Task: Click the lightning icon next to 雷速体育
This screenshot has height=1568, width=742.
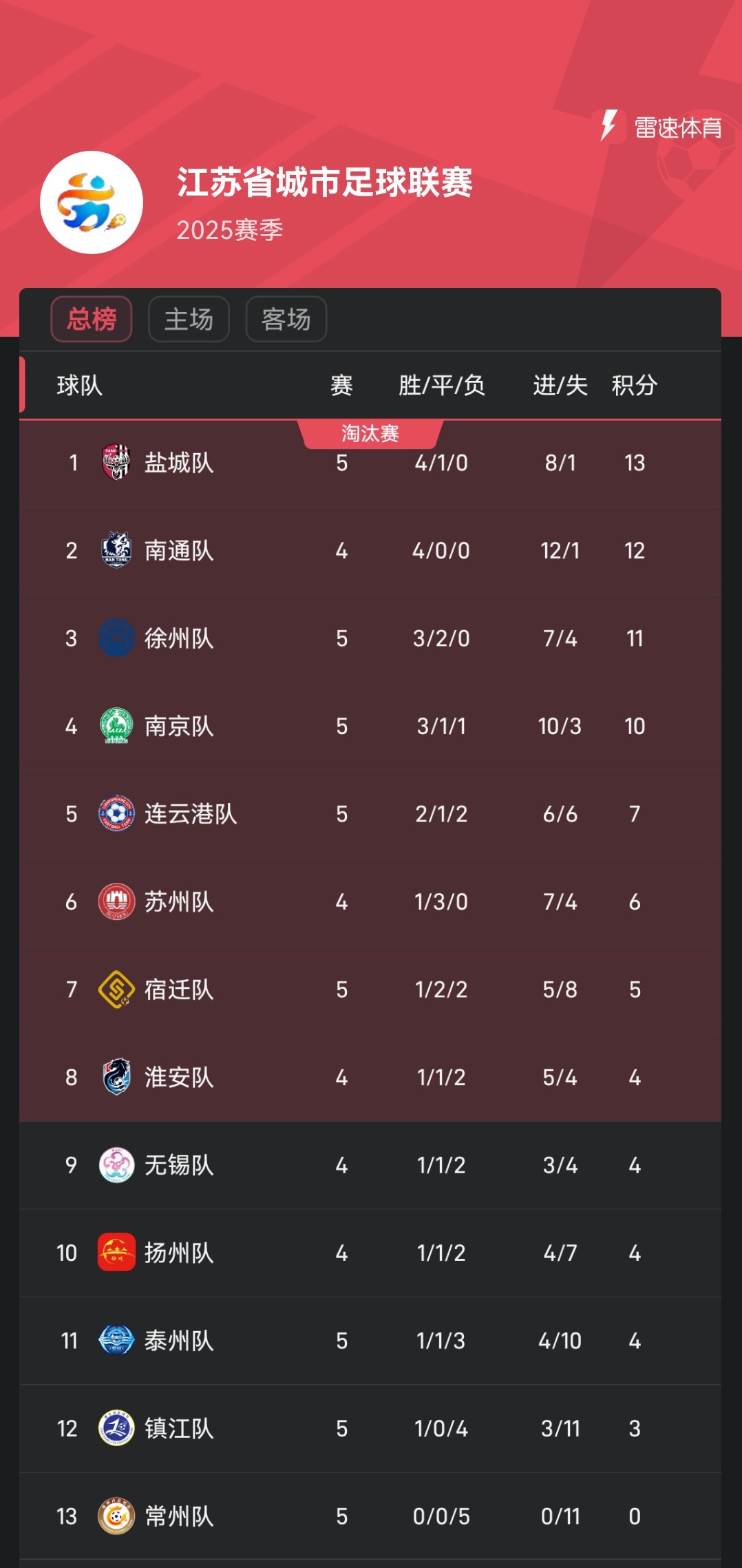Action: pos(608,126)
